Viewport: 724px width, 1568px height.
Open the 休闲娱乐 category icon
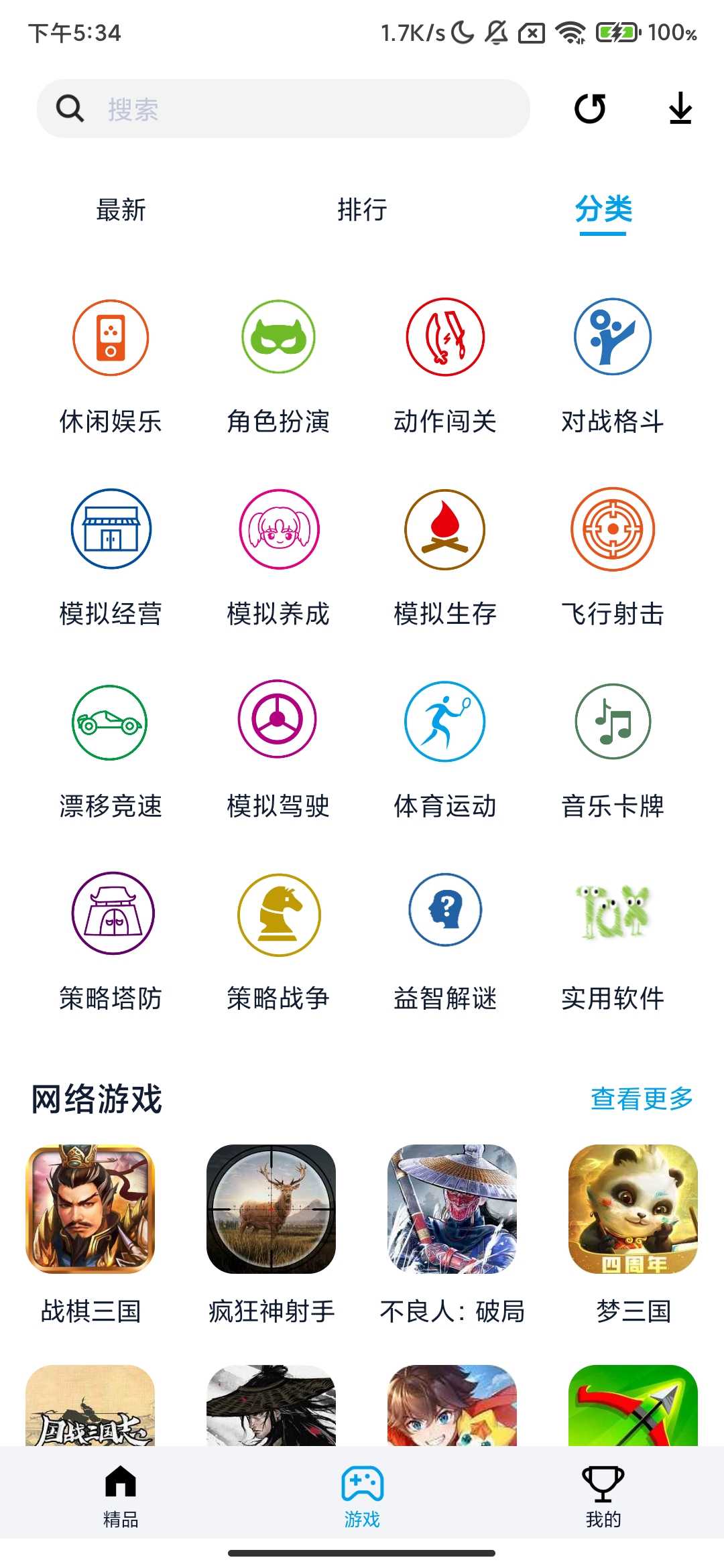click(x=111, y=337)
